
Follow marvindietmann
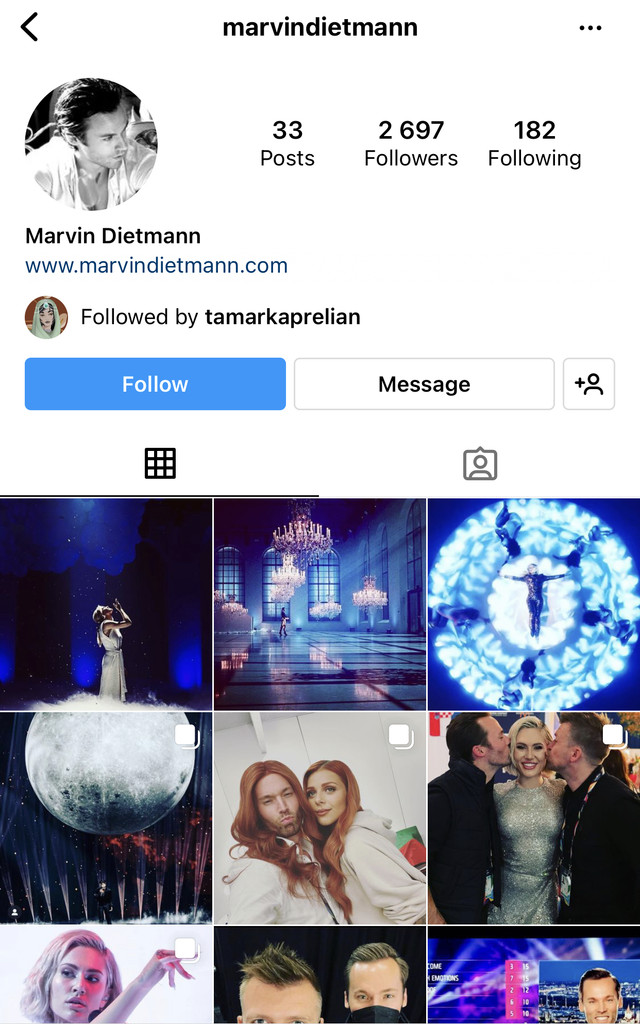click(155, 384)
